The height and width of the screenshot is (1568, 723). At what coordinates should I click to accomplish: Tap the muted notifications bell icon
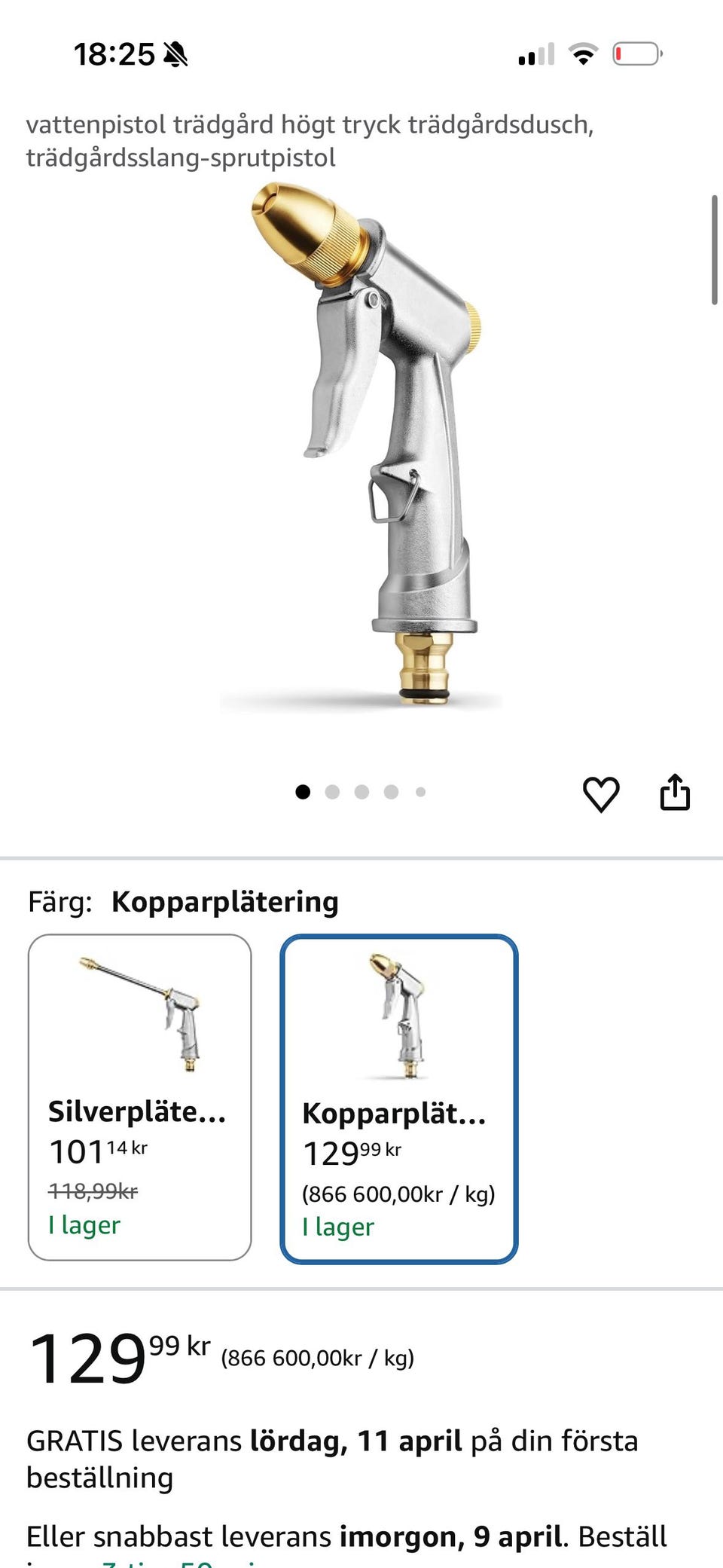click(x=174, y=56)
